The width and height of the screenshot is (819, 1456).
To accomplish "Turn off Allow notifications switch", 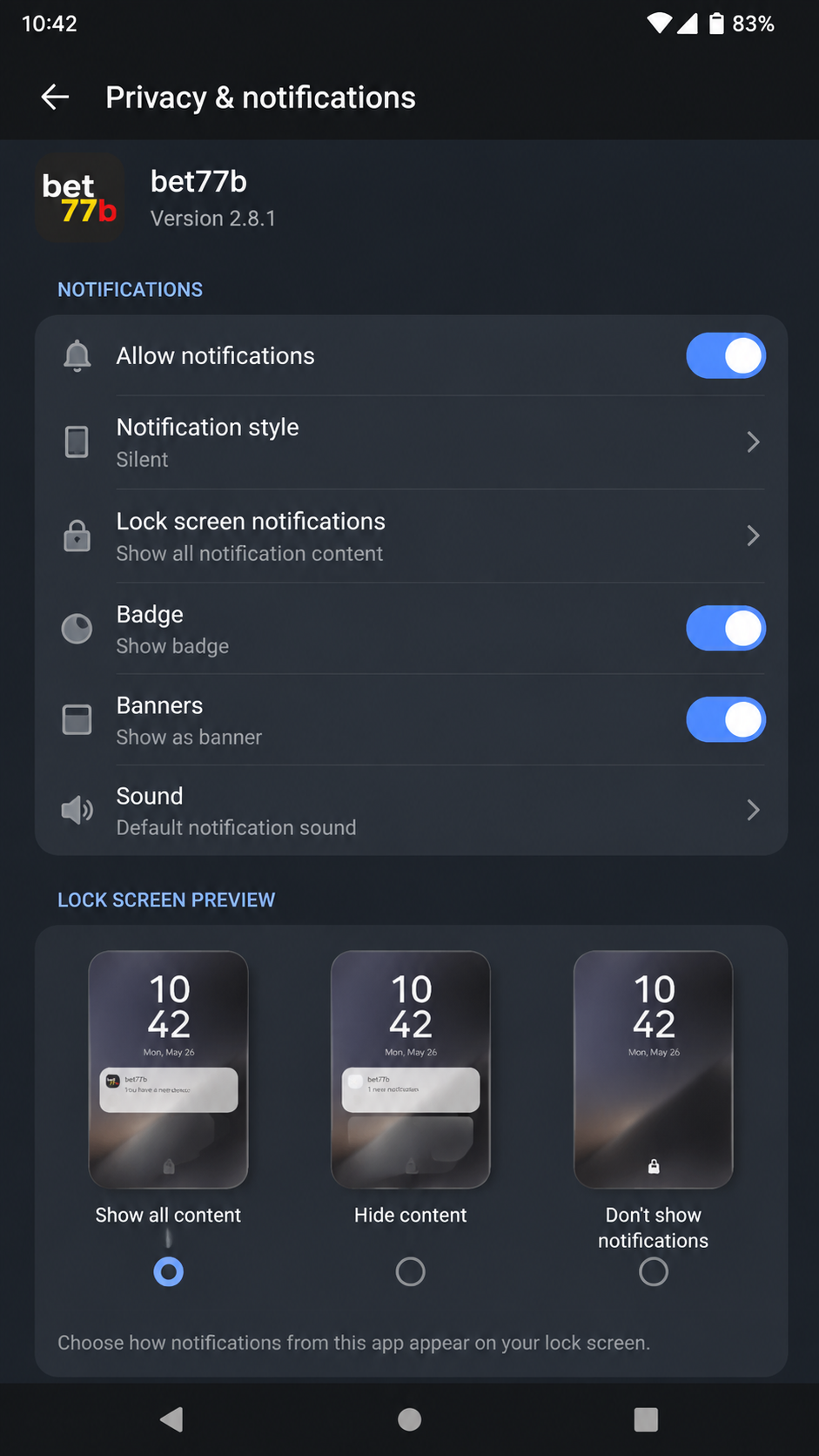I will pyautogui.click(x=726, y=356).
